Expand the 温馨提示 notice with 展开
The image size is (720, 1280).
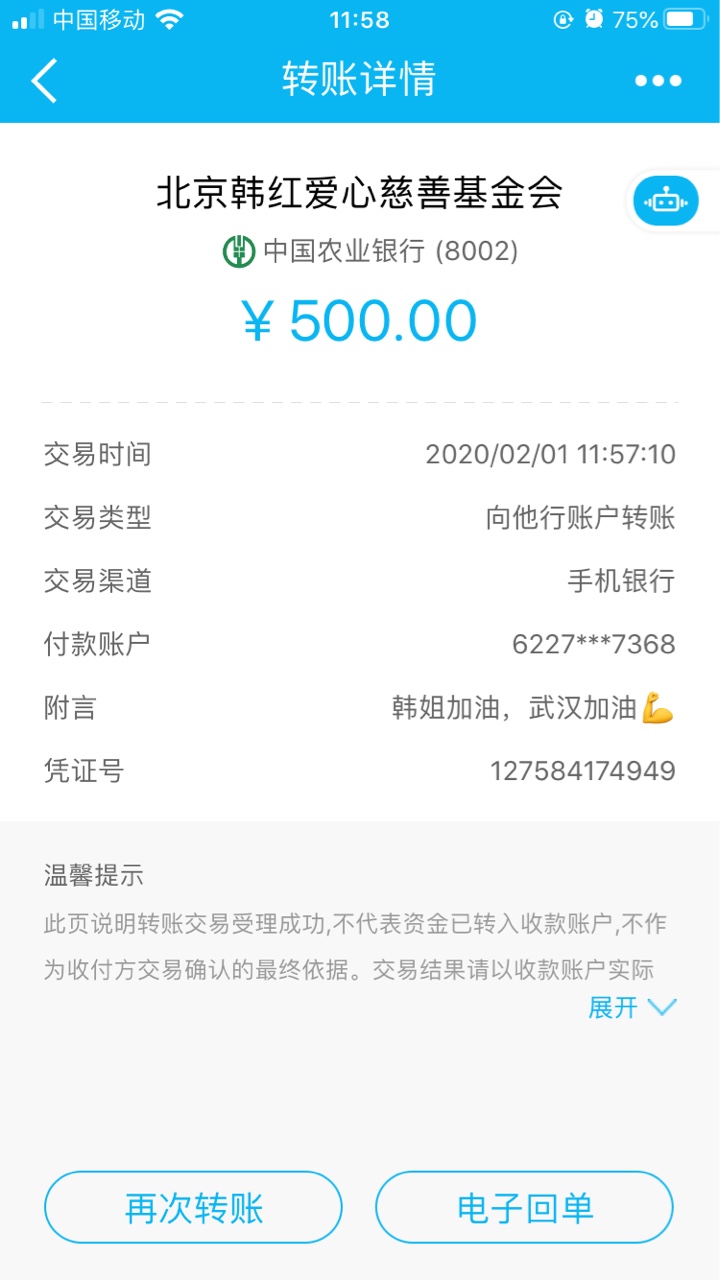(x=632, y=1007)
